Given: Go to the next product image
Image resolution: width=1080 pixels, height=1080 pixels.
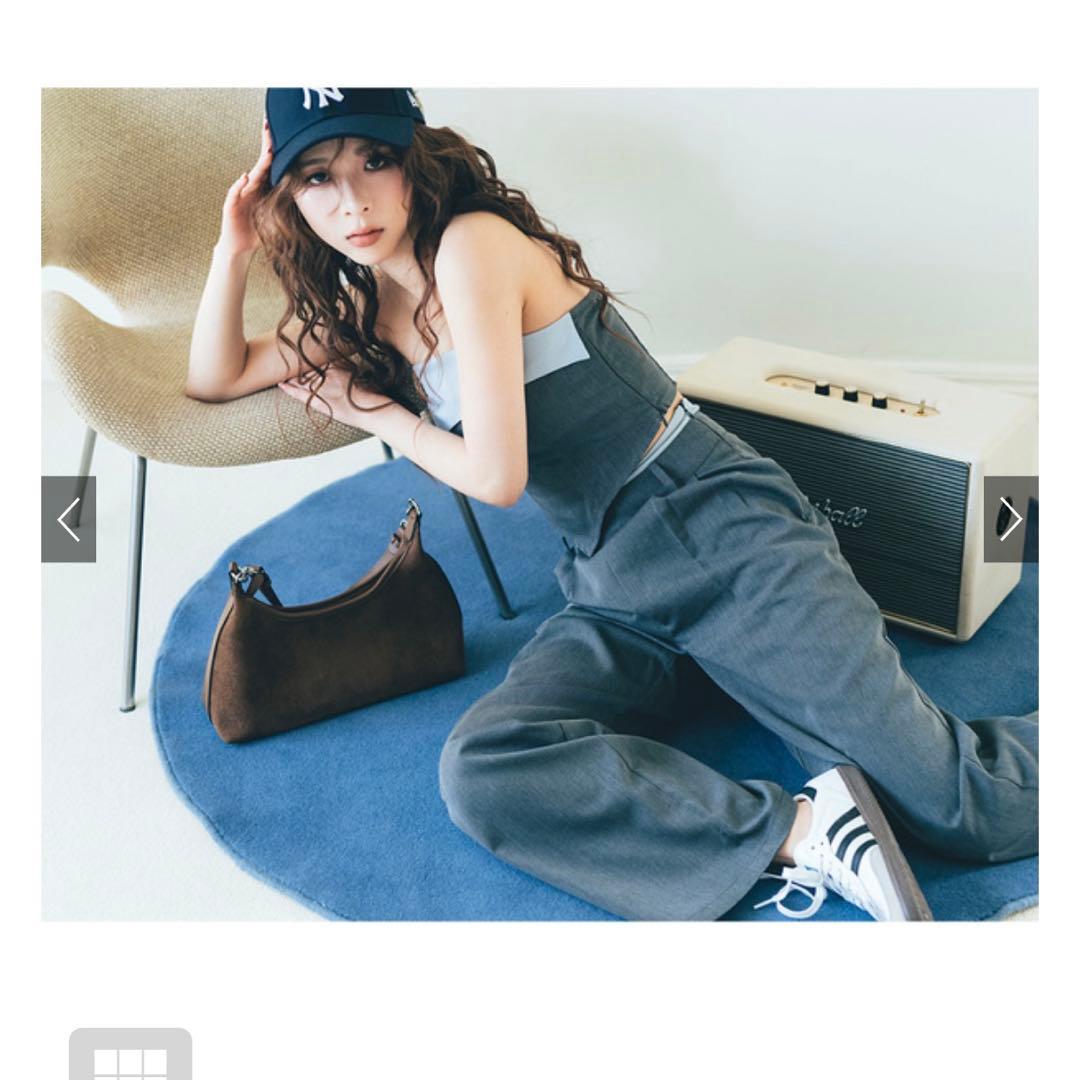Looking at the screenshot, I should [1010, 519].
